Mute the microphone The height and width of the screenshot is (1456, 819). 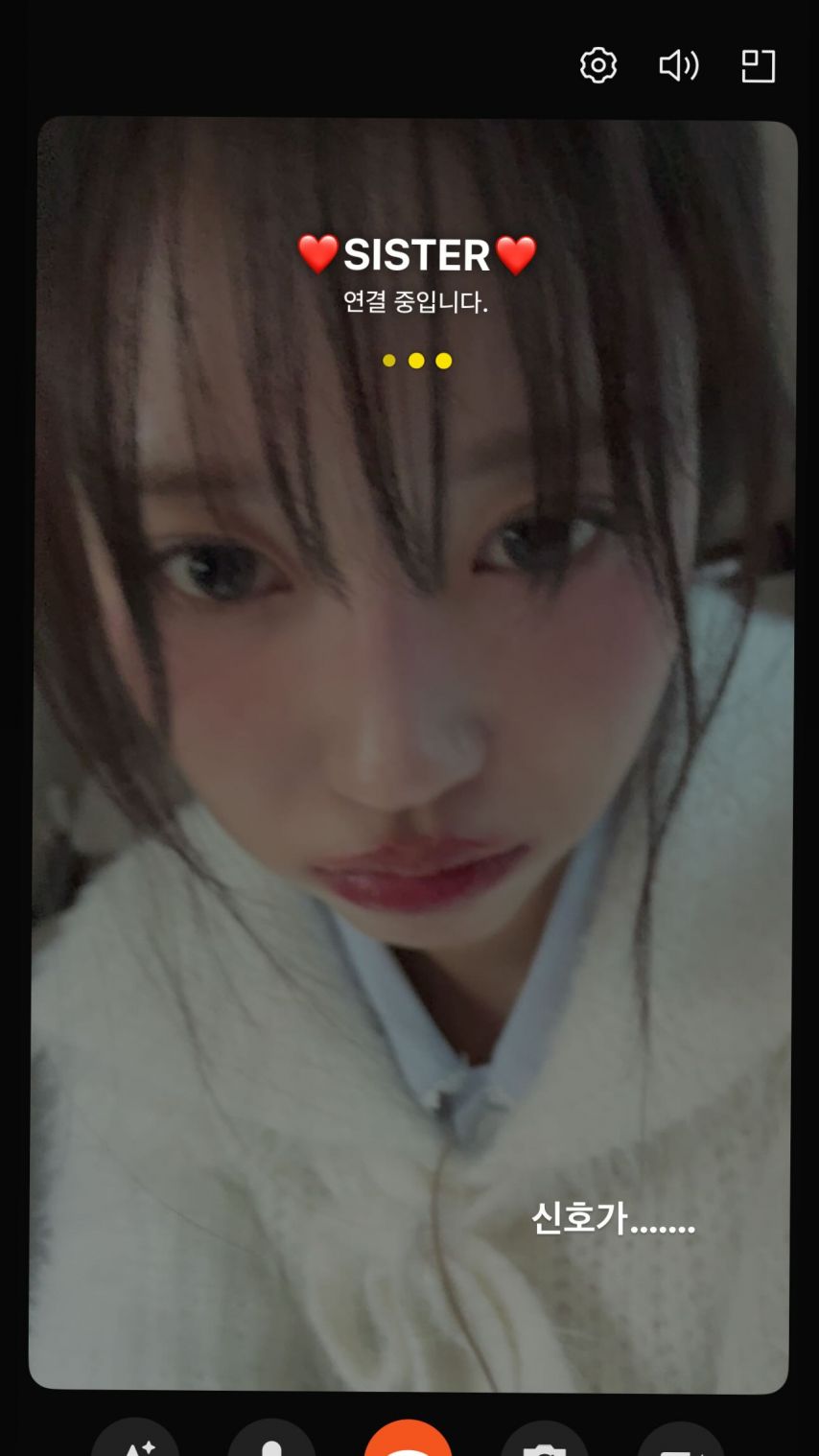271,1444
